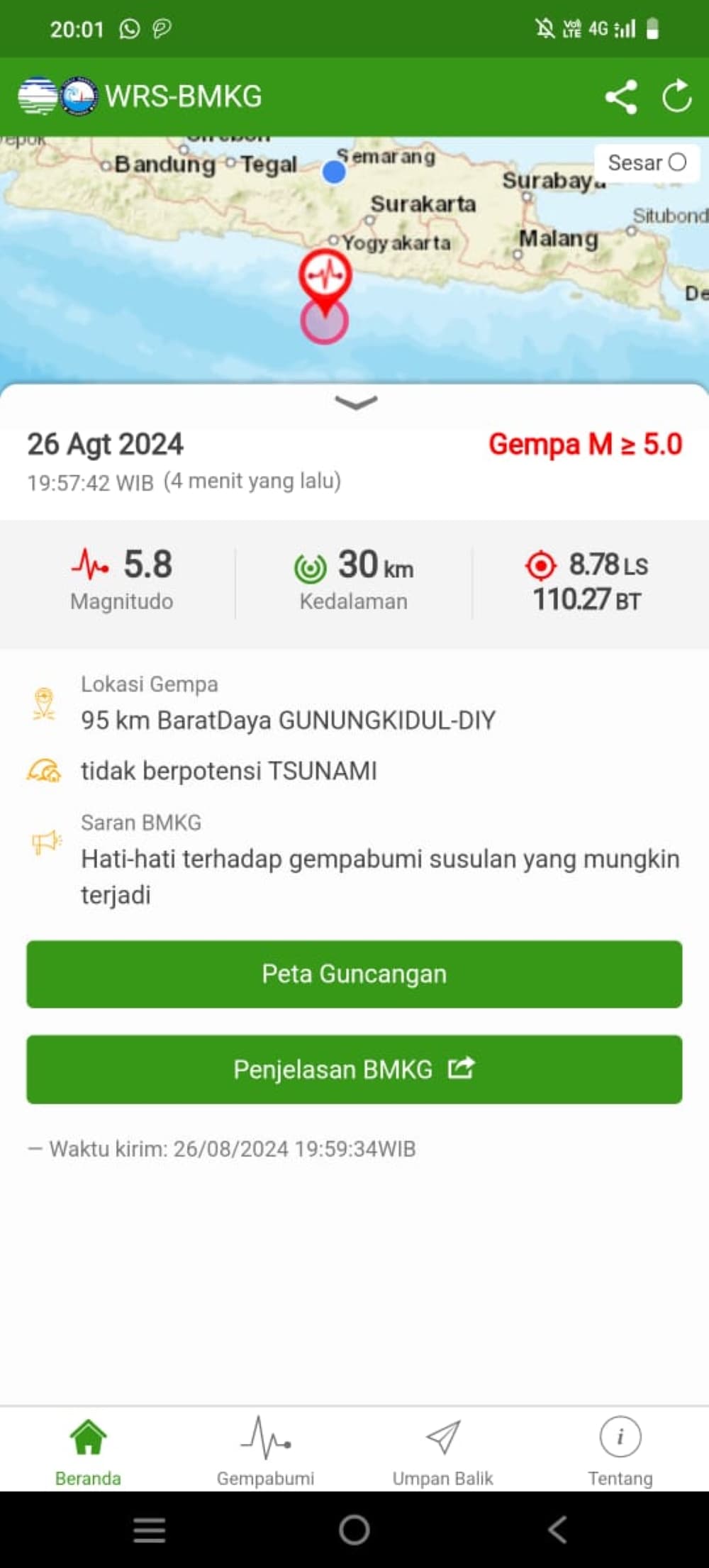
Task: Open the Penjelasan BMKG external page
Action: (354, 1069)
